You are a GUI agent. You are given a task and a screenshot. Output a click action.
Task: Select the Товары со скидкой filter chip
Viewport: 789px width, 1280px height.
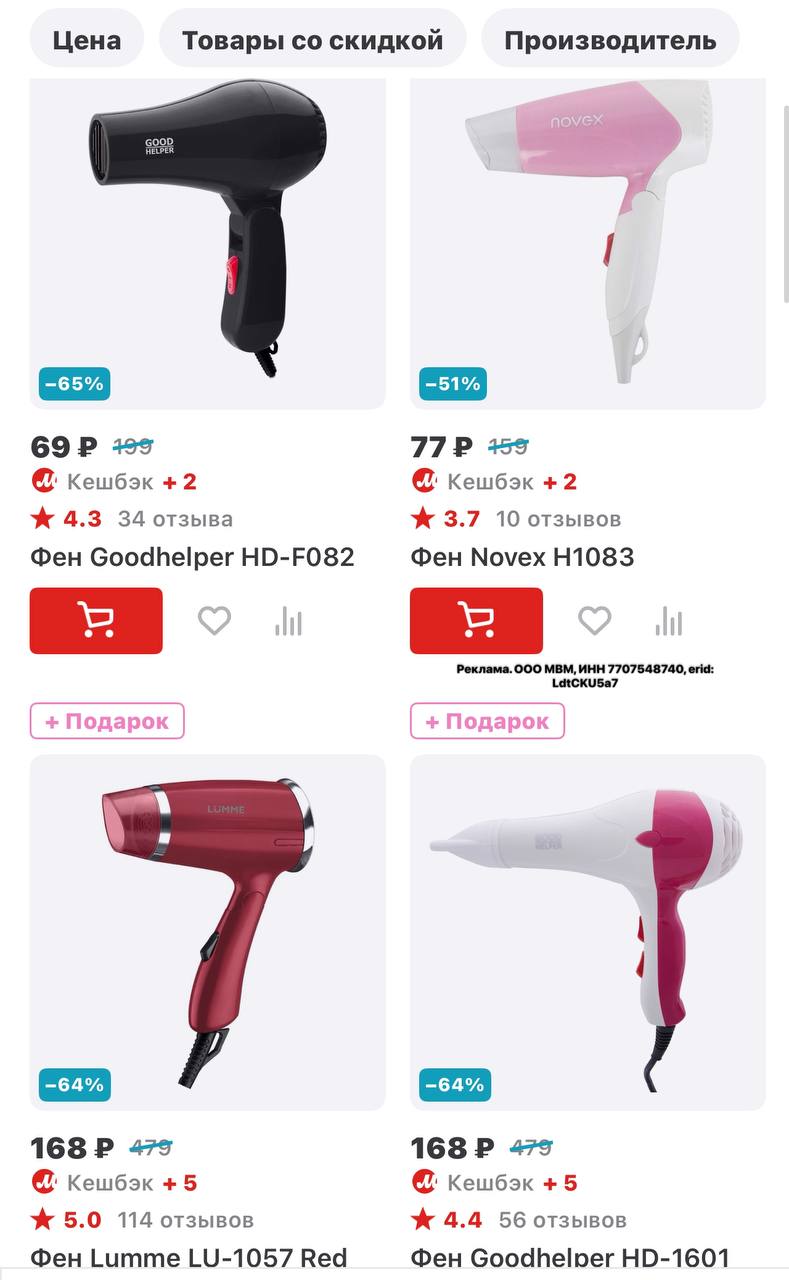tap(312, 40)
